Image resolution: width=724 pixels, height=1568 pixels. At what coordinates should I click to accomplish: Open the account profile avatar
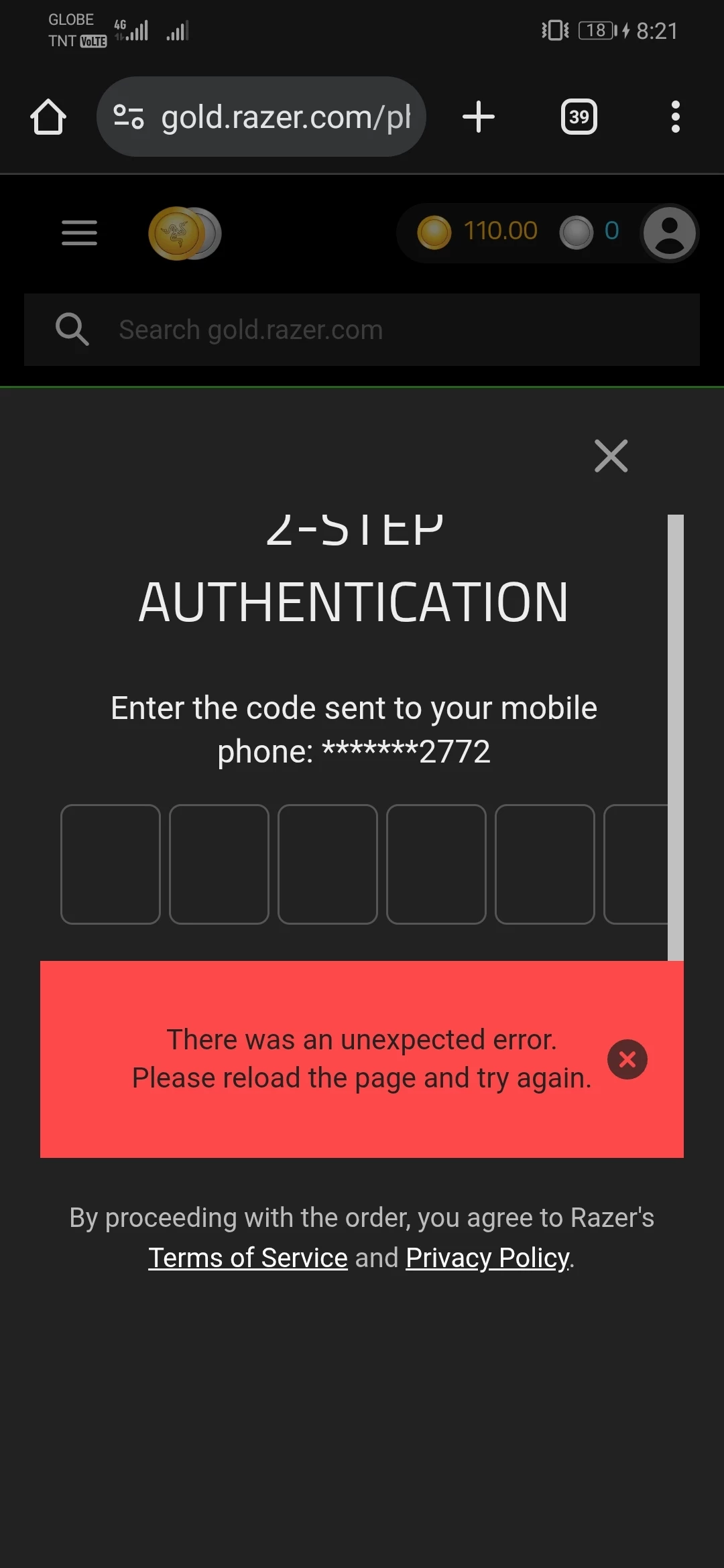669,233
